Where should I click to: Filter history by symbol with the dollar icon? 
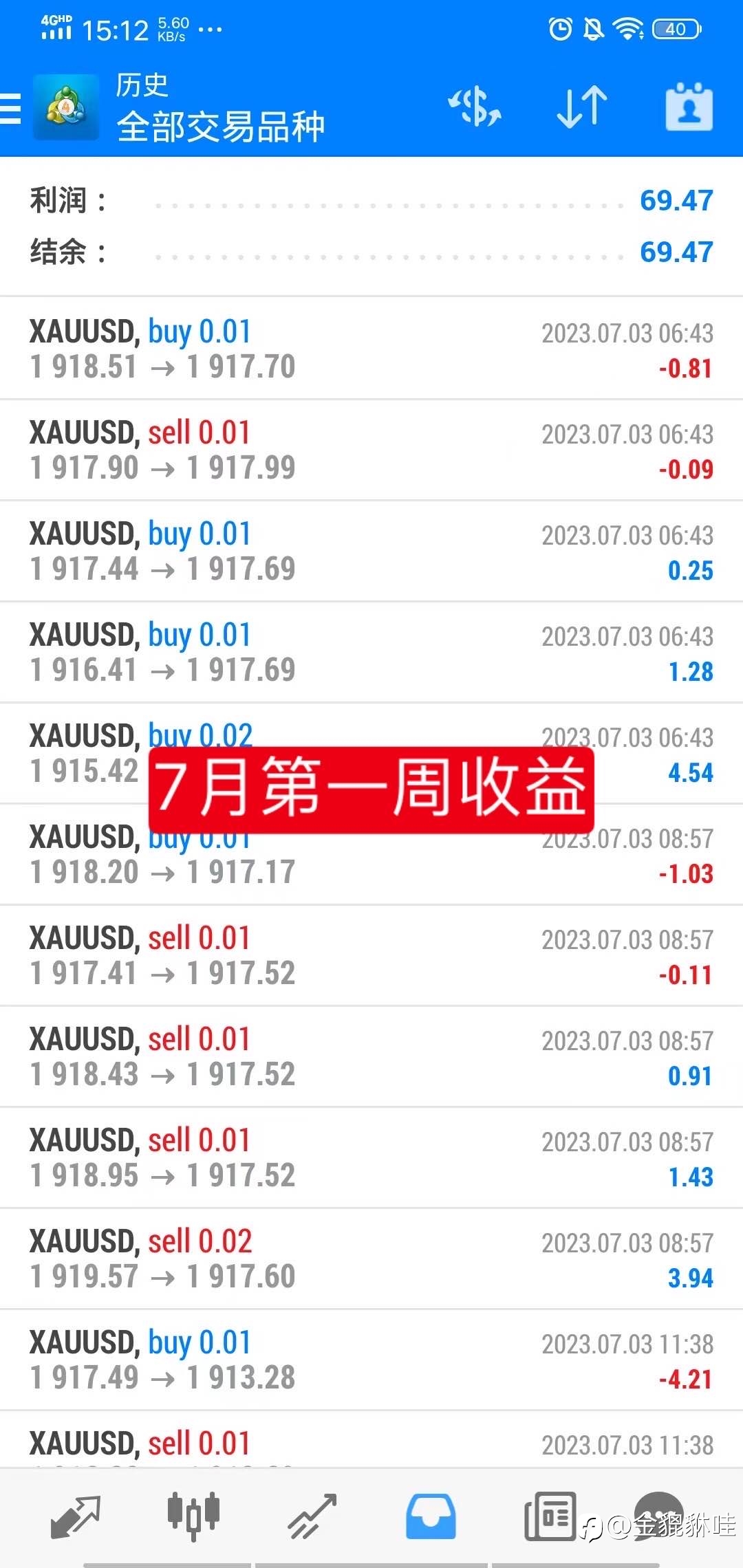coord(475,107)
